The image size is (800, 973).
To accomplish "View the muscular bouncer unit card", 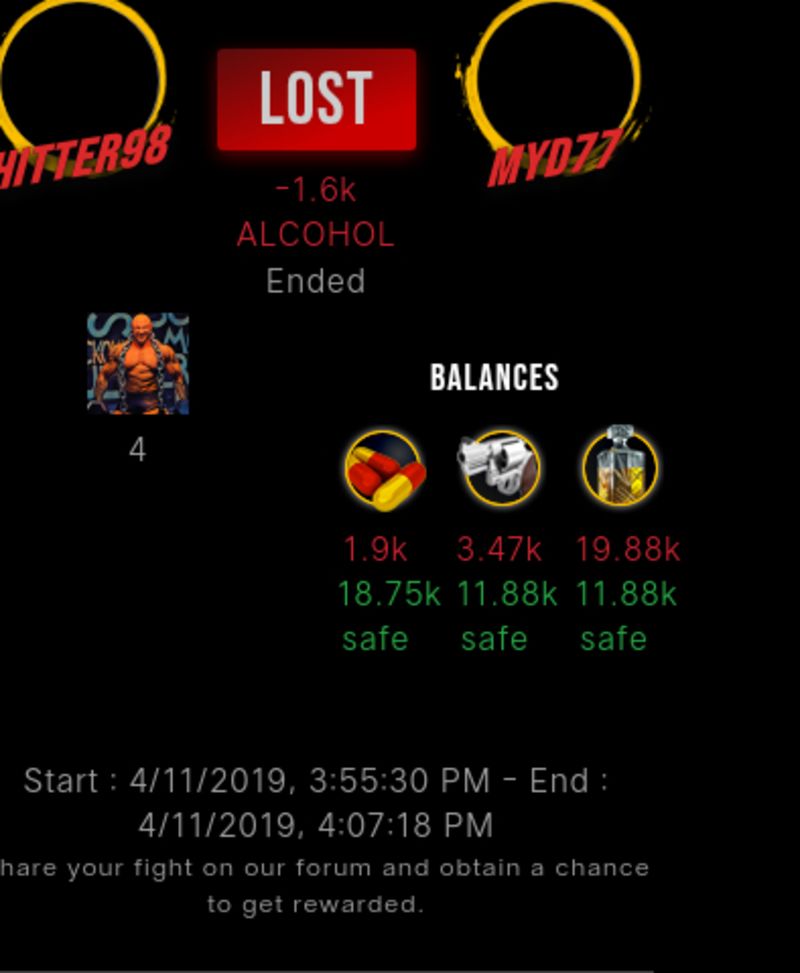I will [x=138, y=363].
